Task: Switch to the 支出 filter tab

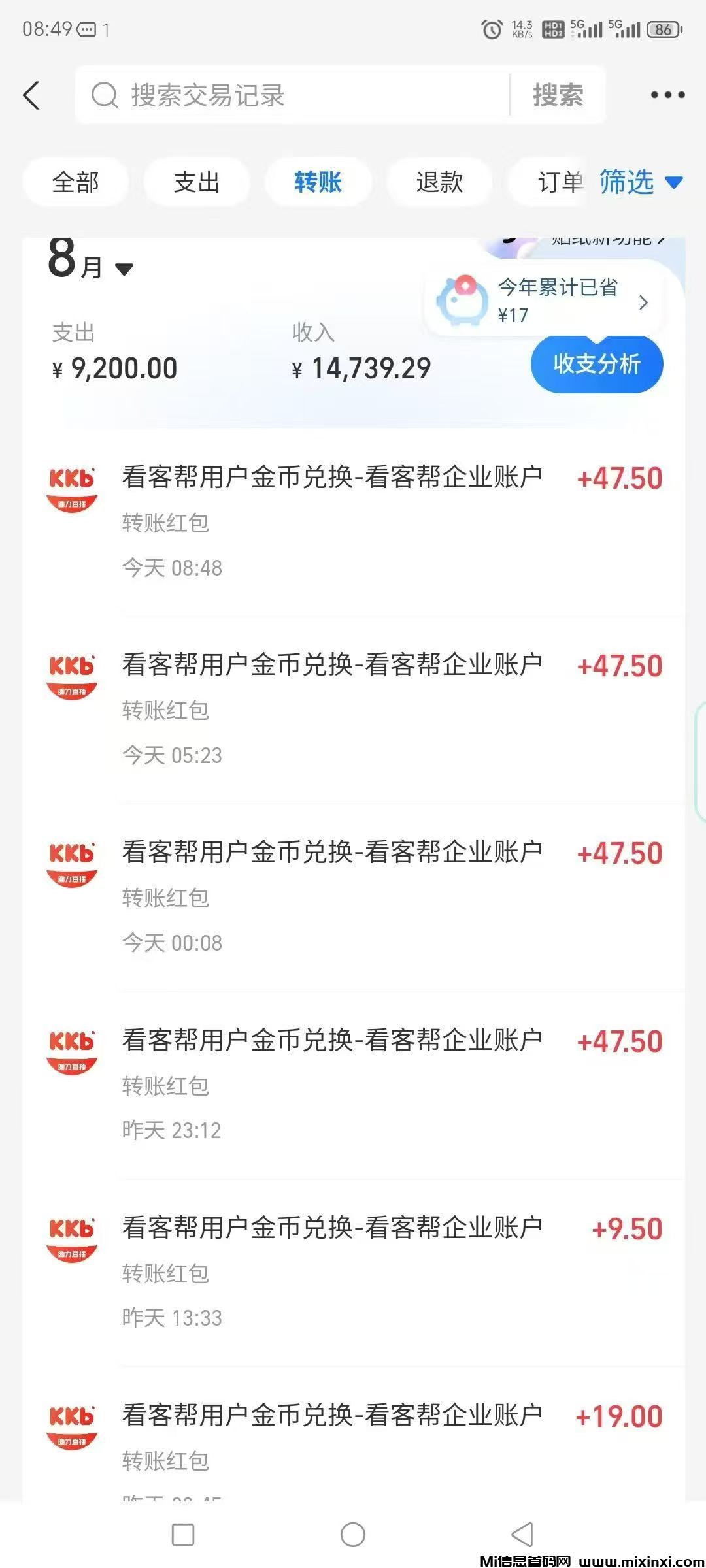Action: pos(196,182)
